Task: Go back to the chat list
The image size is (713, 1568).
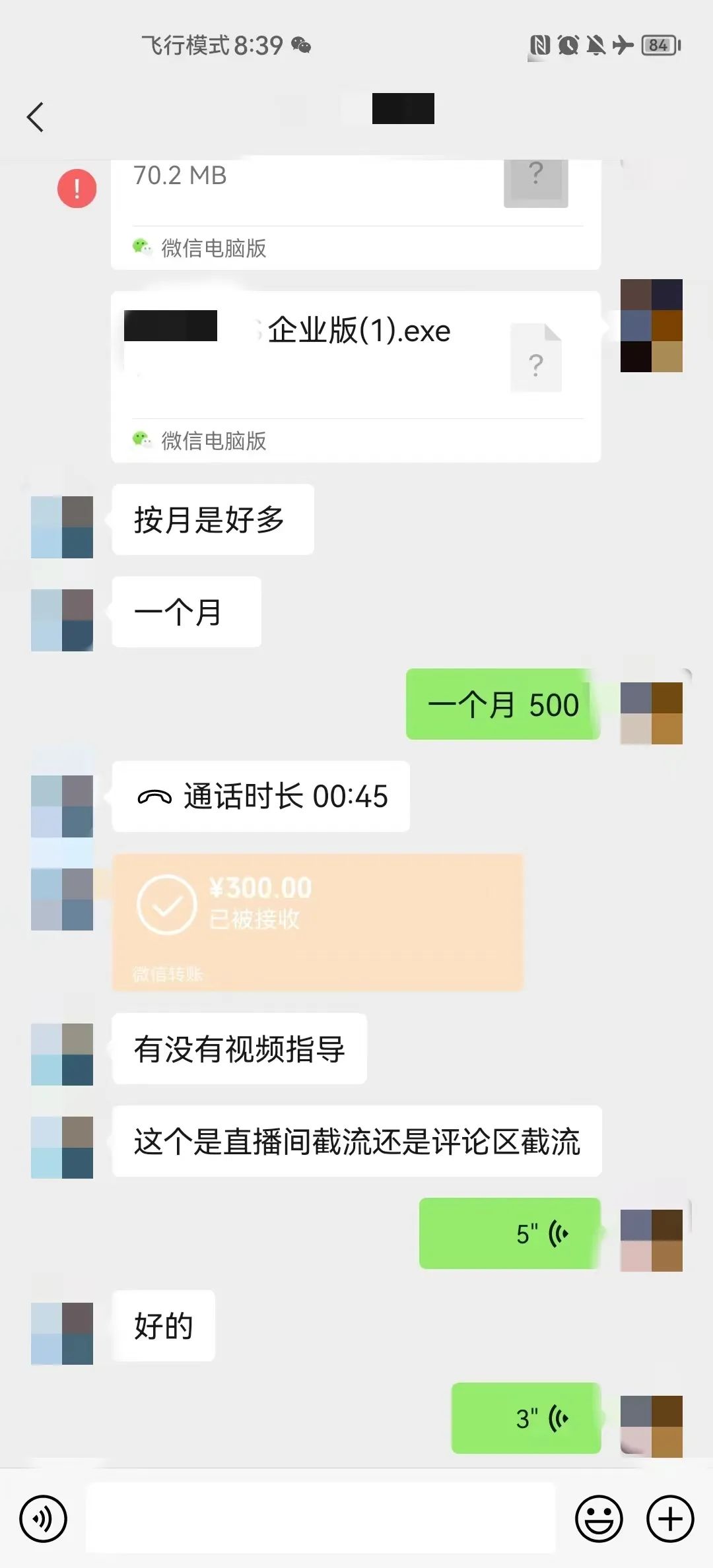Action: 36,117
